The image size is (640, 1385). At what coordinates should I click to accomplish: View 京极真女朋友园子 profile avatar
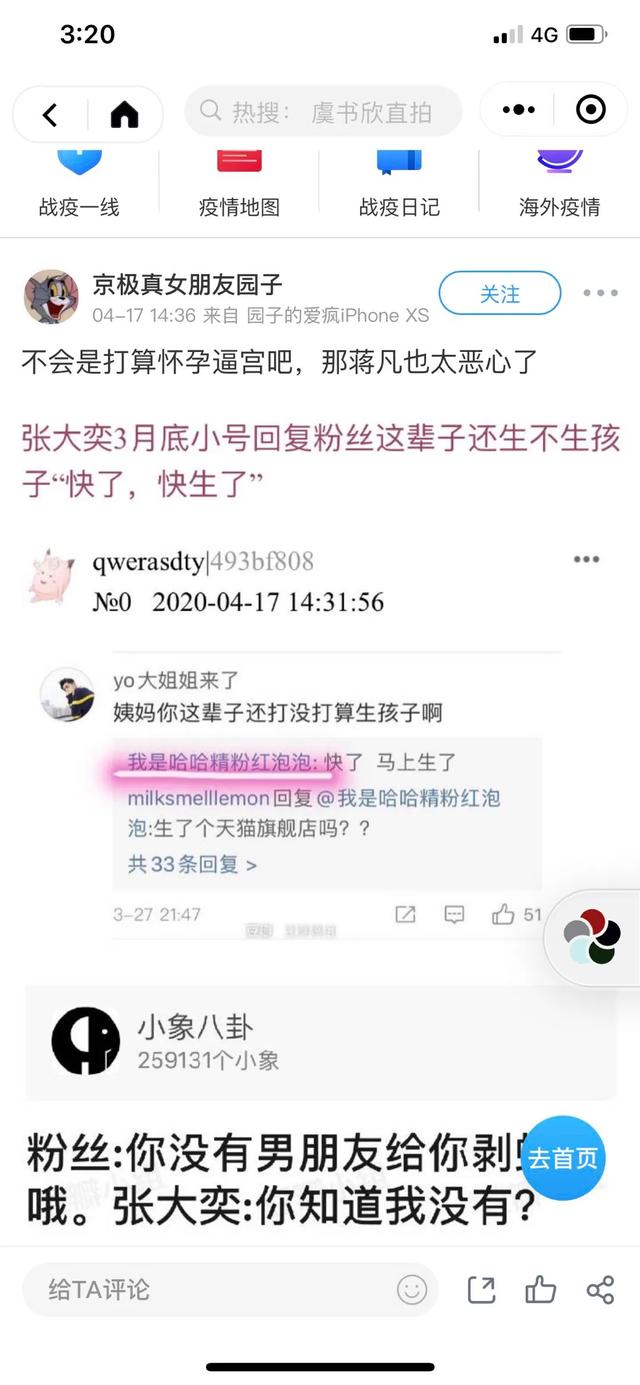coord(51,296)
